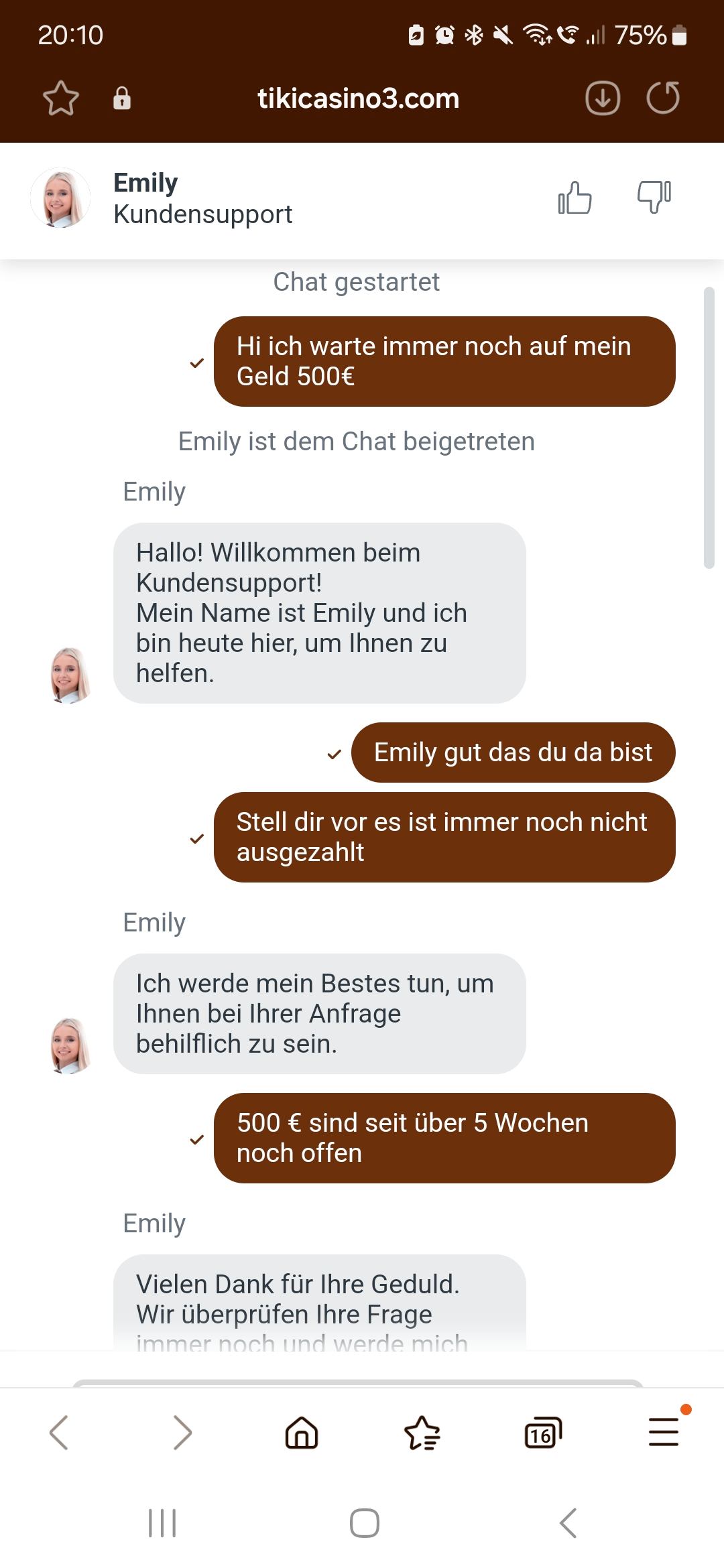This screenshot has height=1568, width=724.
Task: Reload the tikicasino3.com page
Action: [663, 99]
